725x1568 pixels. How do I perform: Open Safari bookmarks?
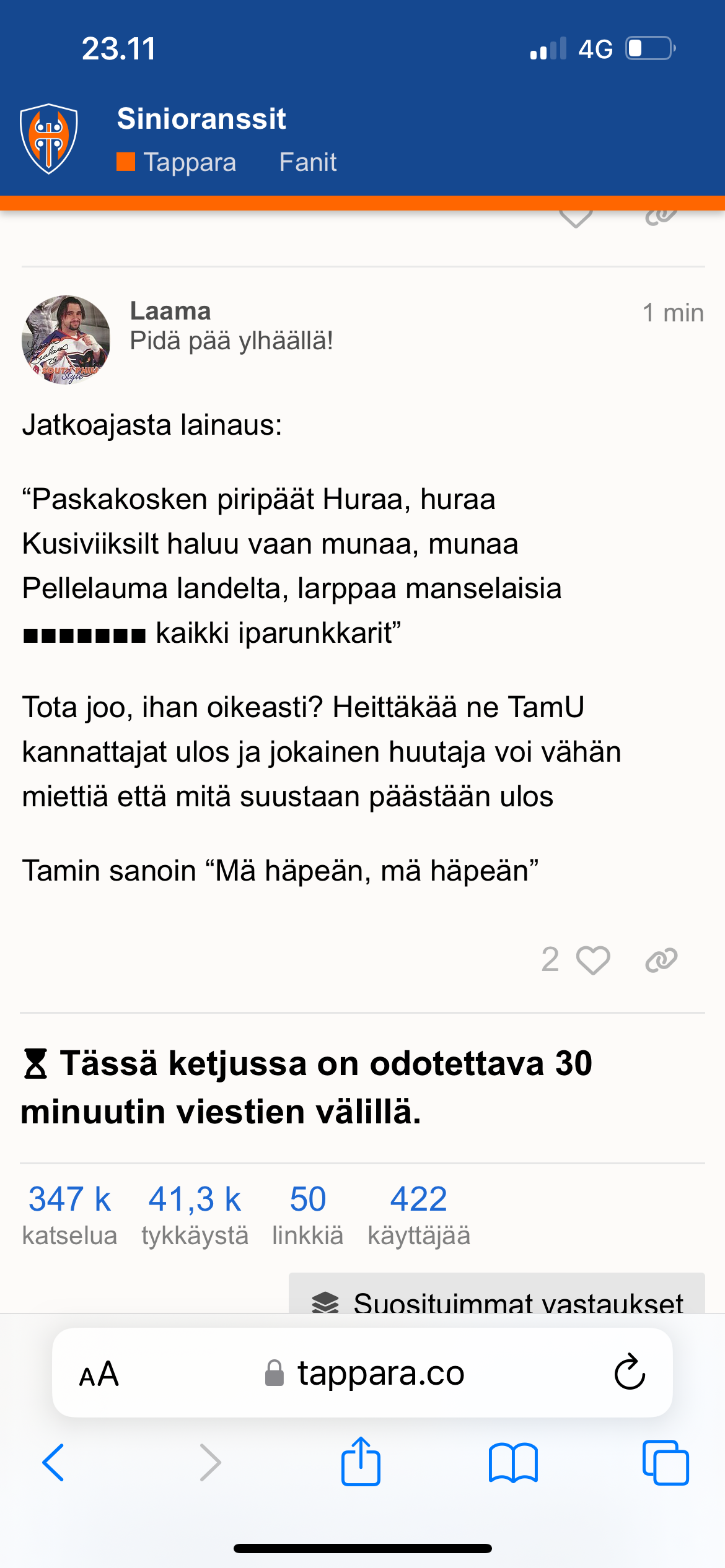point(513,1463)
